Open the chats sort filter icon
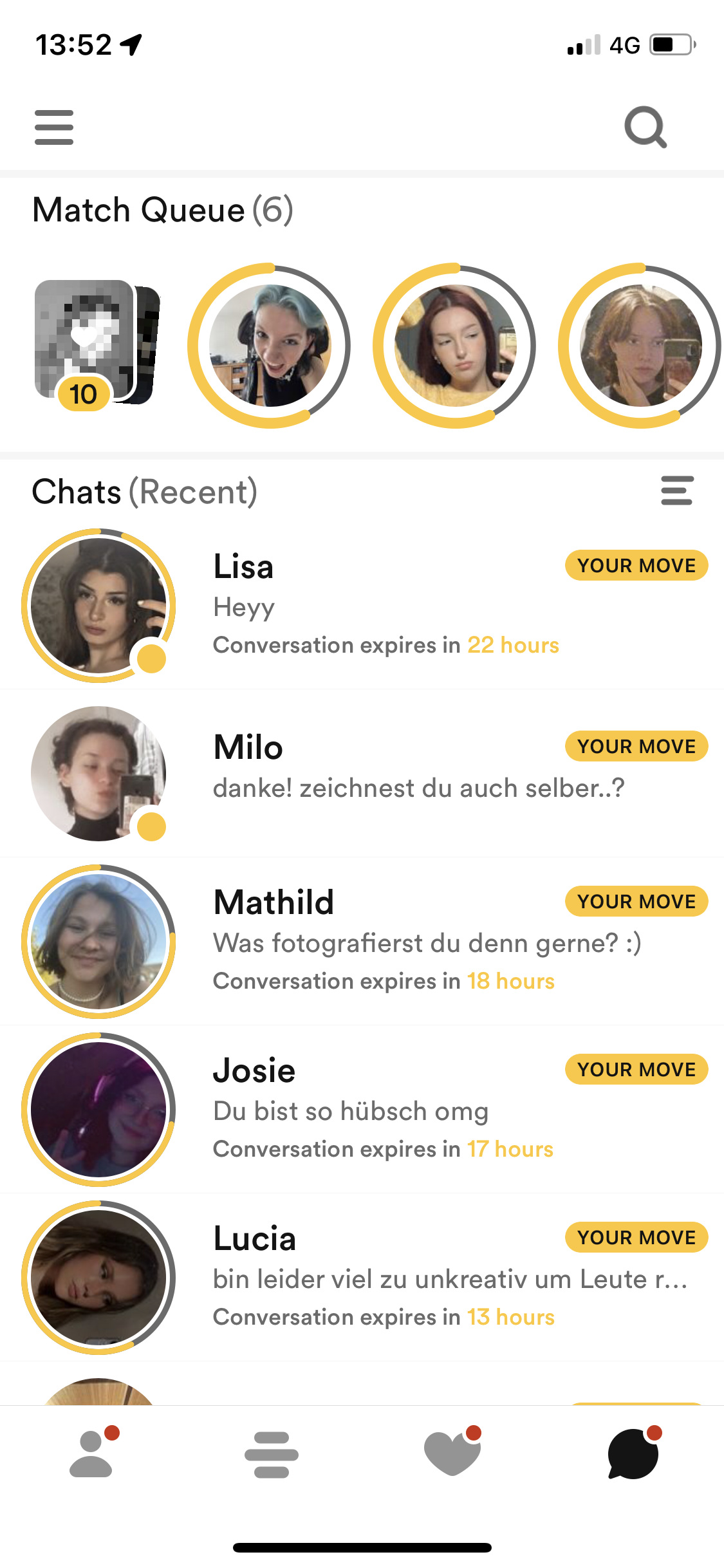 [677, 490]
